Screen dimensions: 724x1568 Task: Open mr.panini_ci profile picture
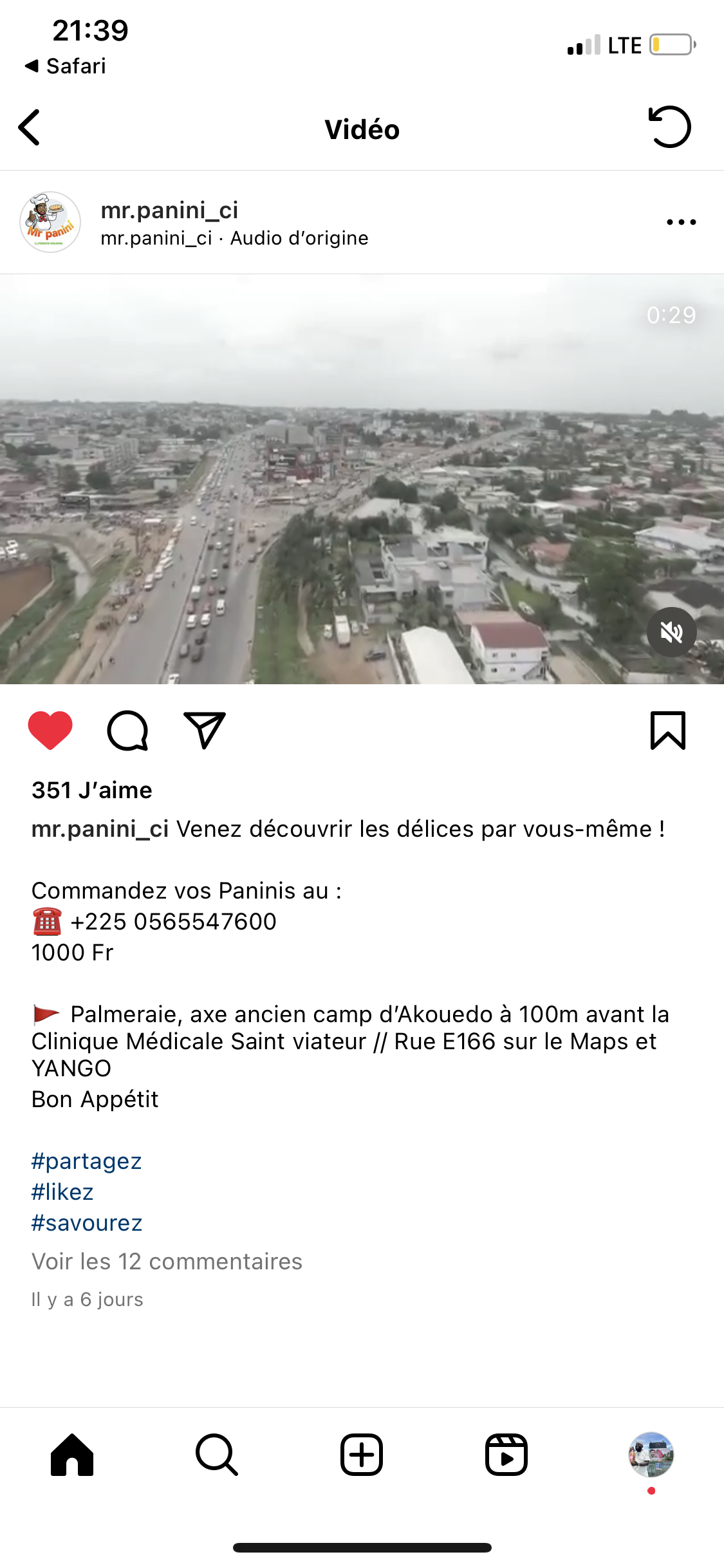pos(50,222)
